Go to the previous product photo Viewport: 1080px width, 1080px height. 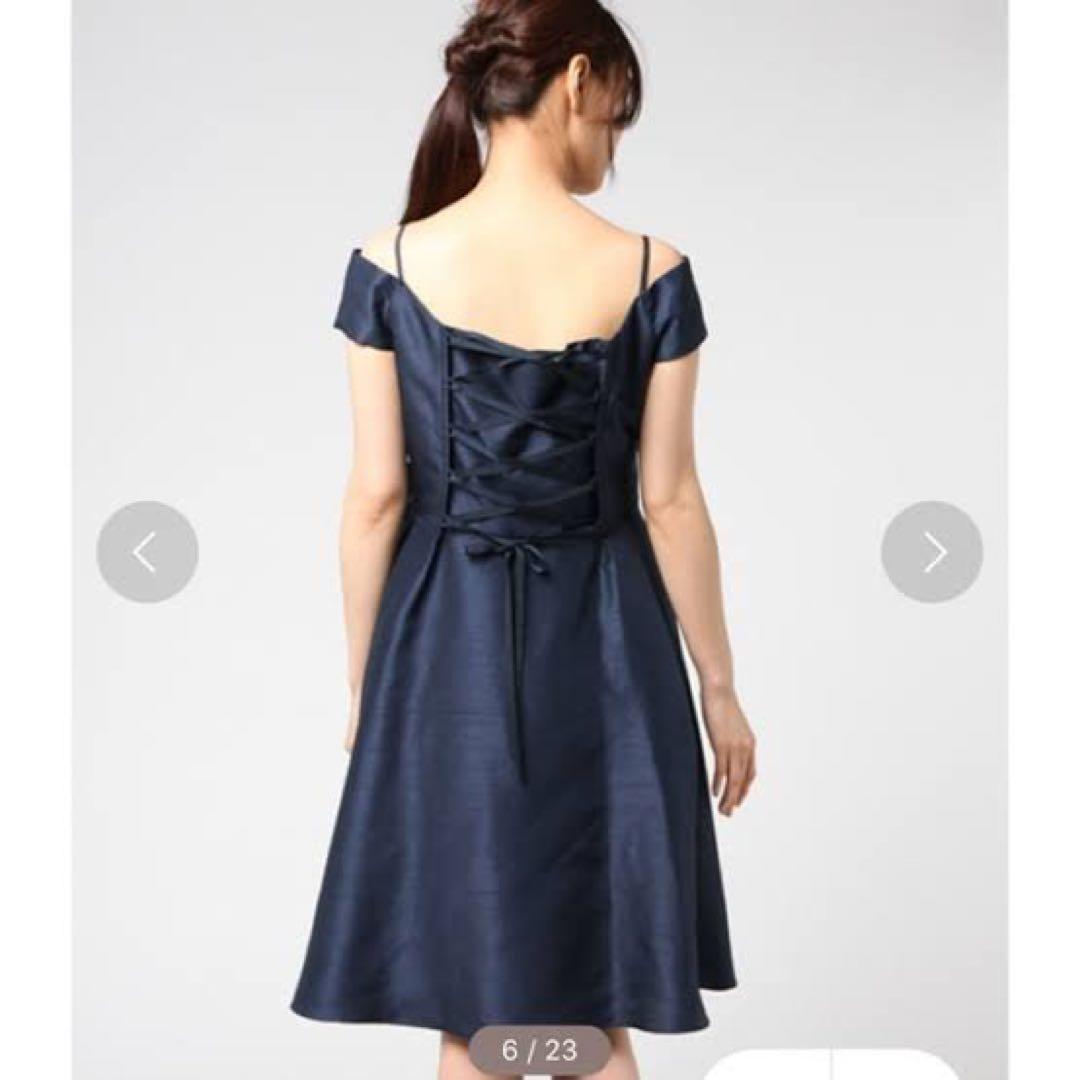pos(147,552)
